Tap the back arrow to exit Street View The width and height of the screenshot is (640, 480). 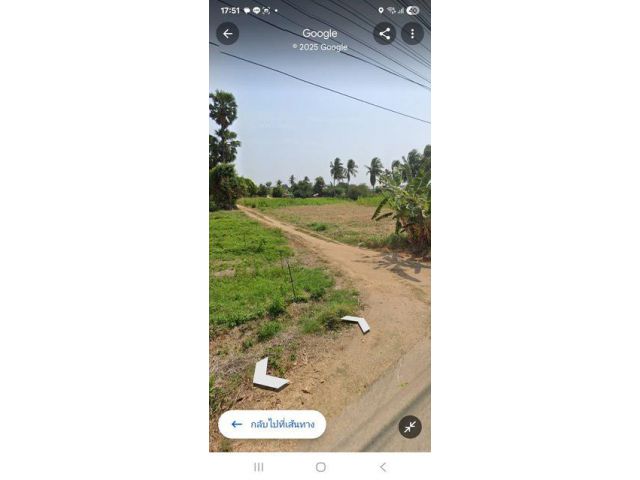coord(227,34)
